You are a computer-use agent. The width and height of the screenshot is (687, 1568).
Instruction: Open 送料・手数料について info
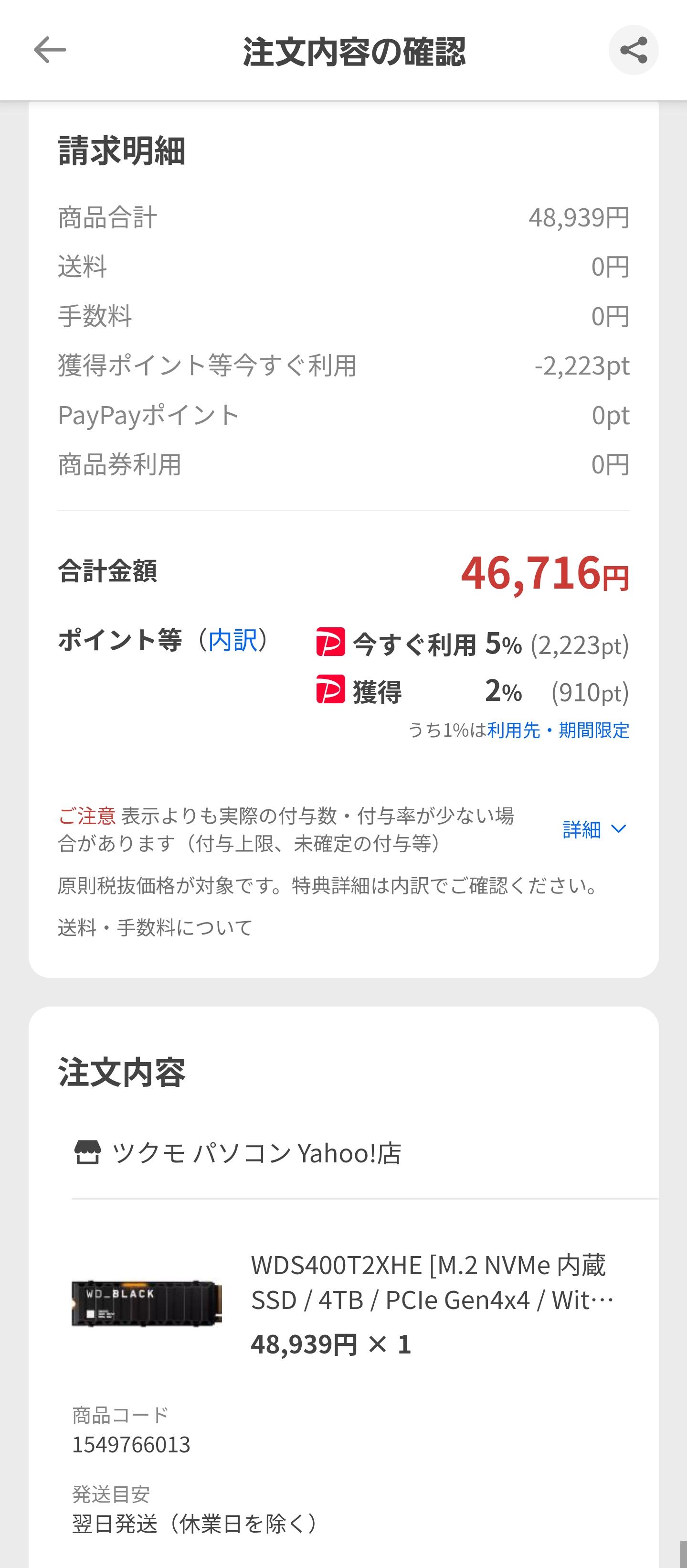pyautogui.click(x=155, y=928)
